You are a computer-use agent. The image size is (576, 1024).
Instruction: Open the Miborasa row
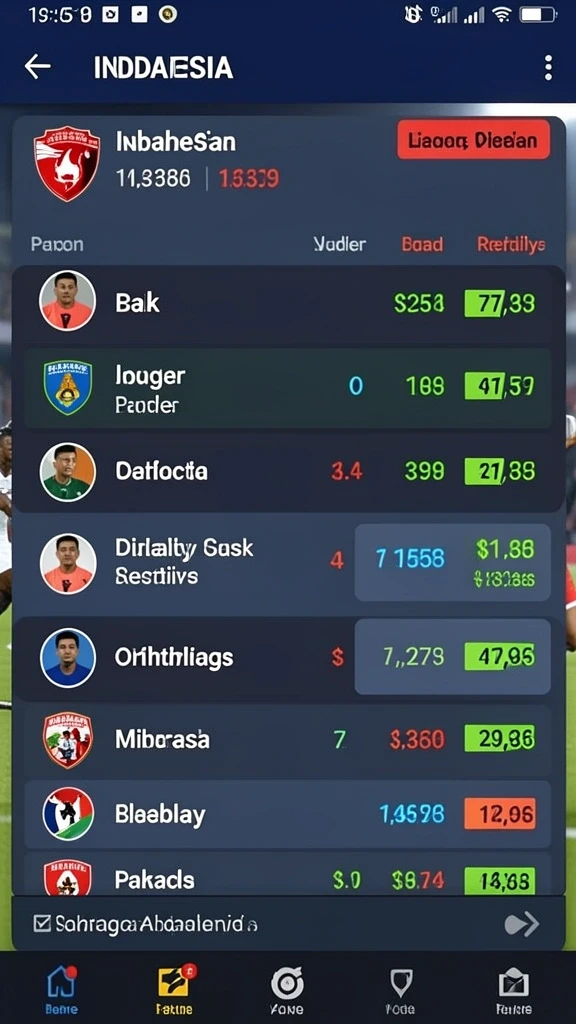click(288, 739)
